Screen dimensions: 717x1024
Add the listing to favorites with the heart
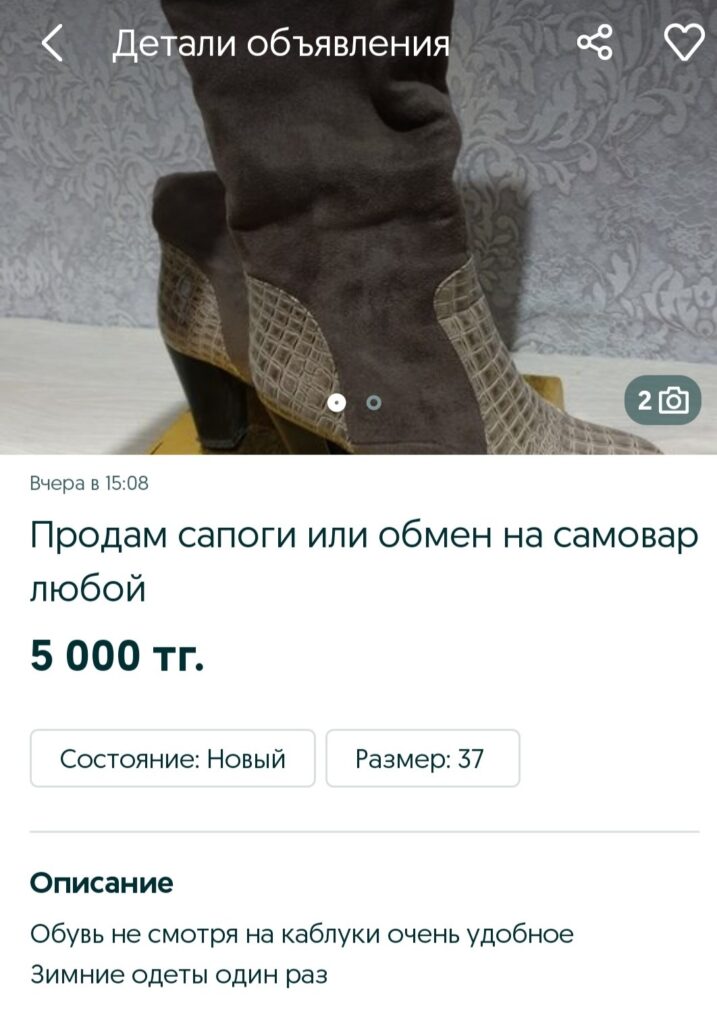[x=684, y=43]
